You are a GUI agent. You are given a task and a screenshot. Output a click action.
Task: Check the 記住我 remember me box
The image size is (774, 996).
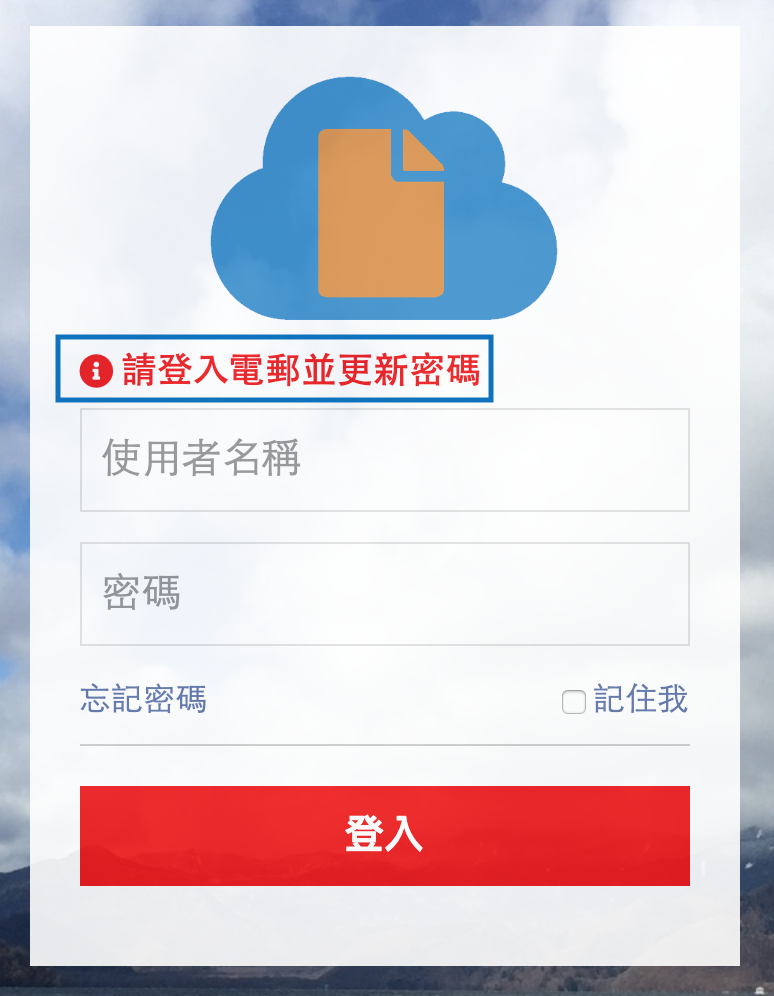pos(574,702)
